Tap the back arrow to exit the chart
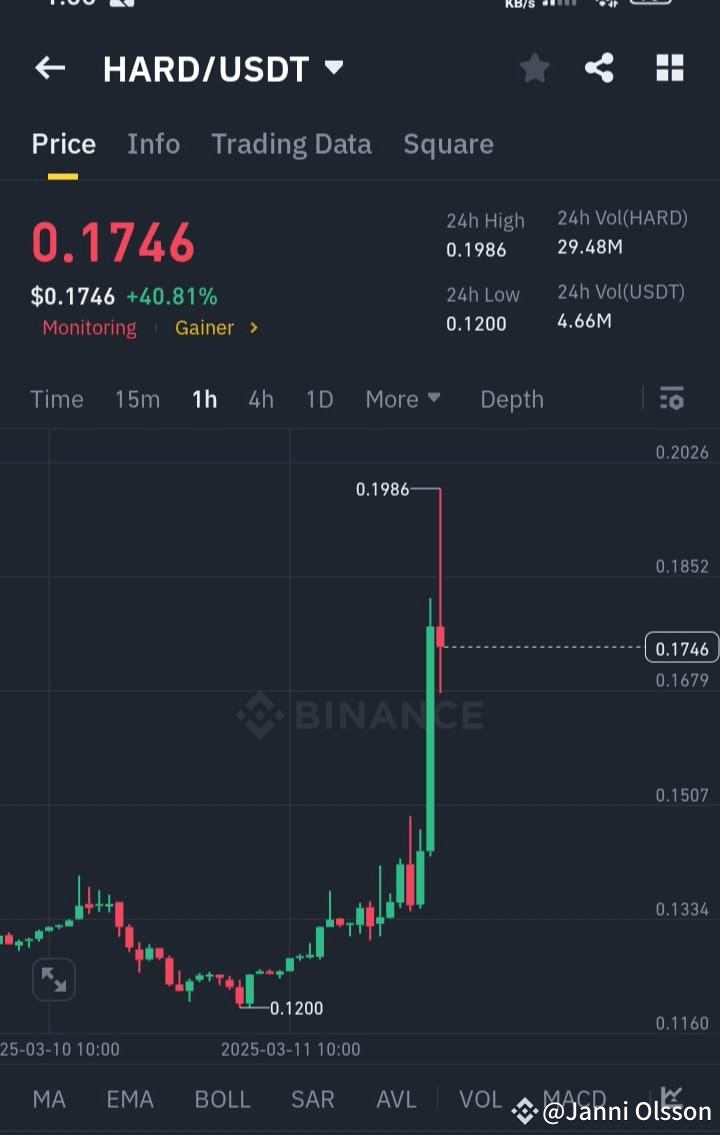 (x=49, y=68)
